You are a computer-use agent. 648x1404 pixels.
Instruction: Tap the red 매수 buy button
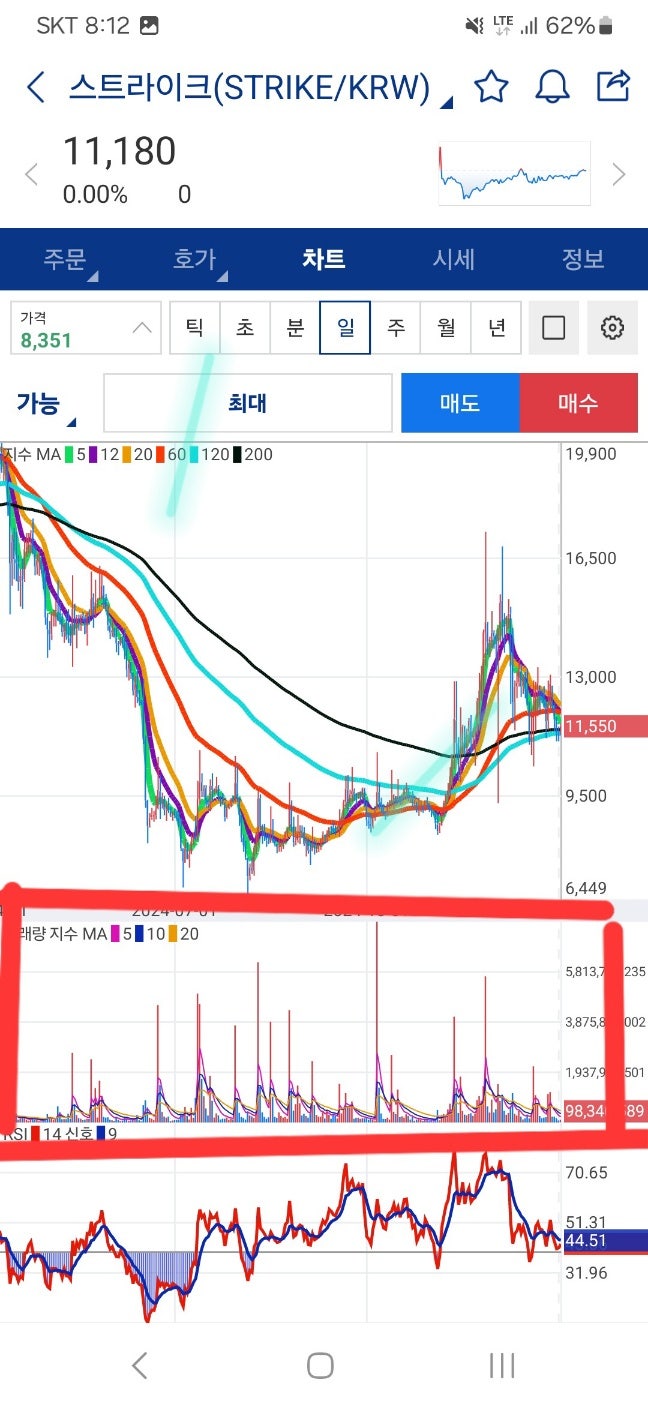pyautogui.click(x=578, y=403)
